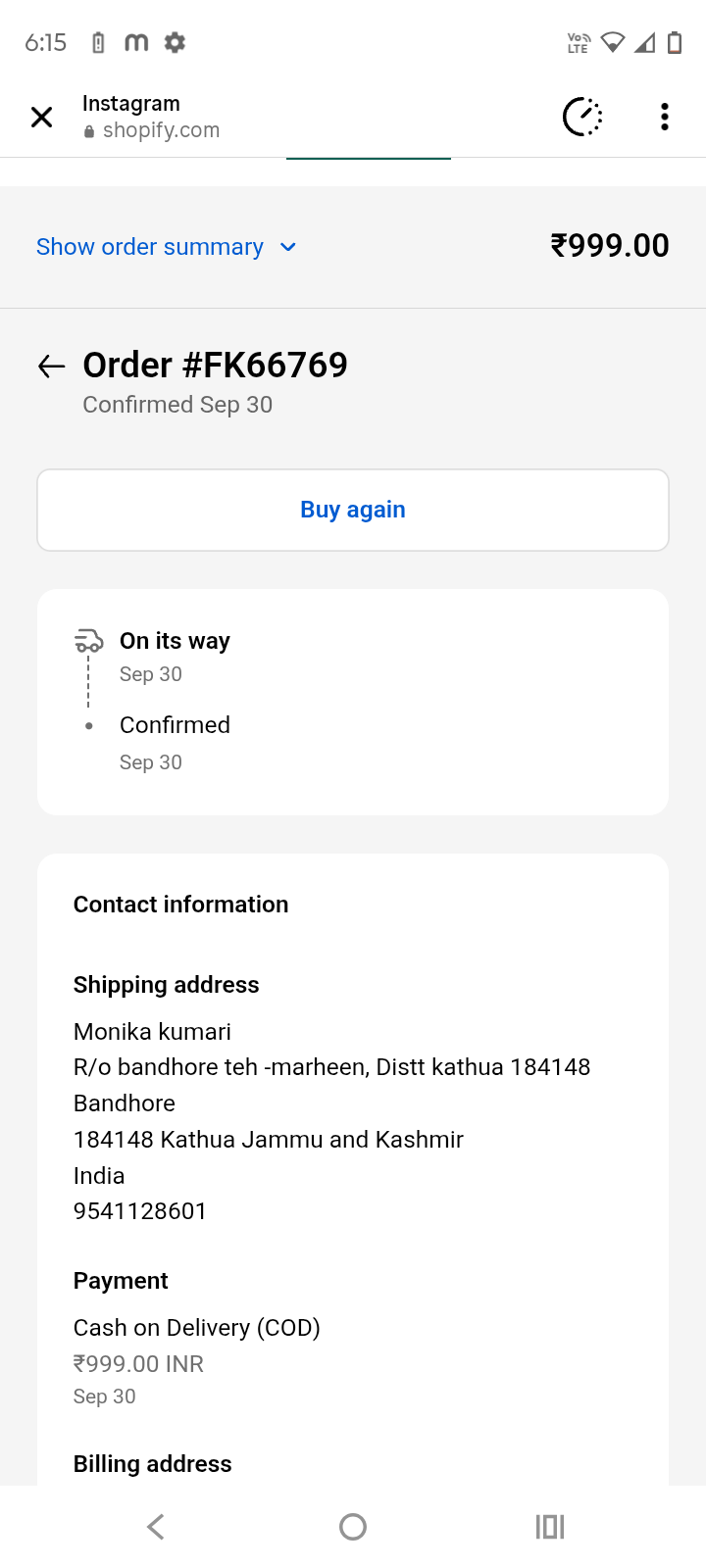Tap the system back button

(156, 1526)
